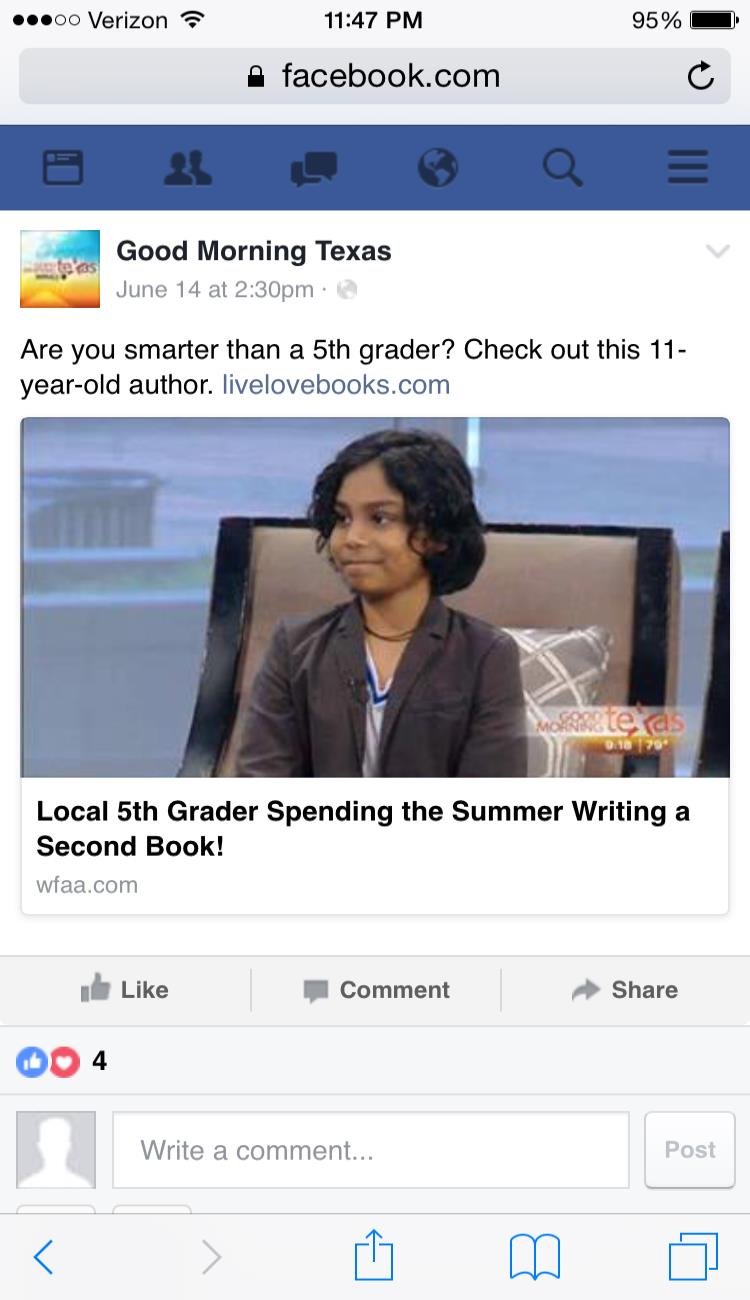This screenshot has height=1300, width=750.
Task: Open Safari bookmarks
Action: [534, 1256]
